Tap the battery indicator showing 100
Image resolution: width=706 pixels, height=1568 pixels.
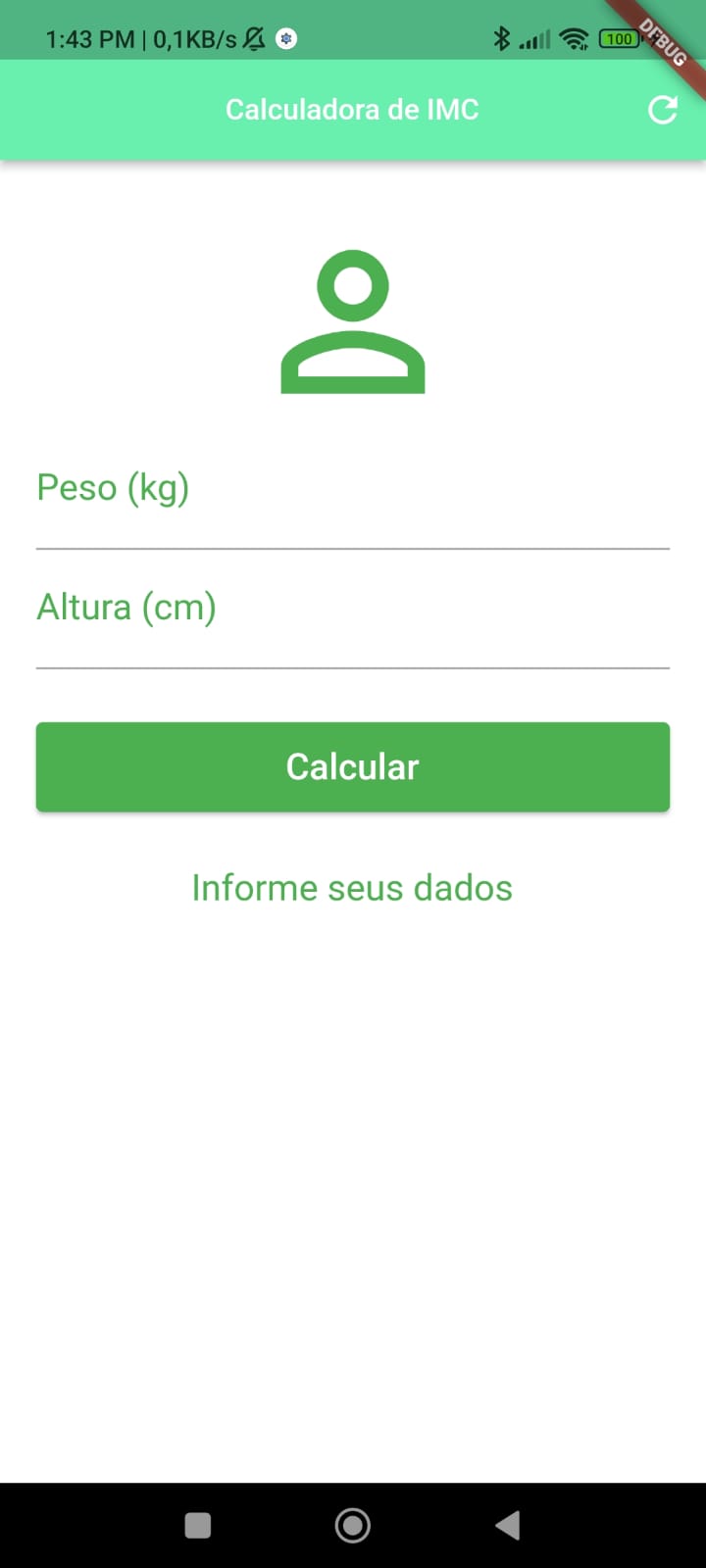click(x=618, y=38)
